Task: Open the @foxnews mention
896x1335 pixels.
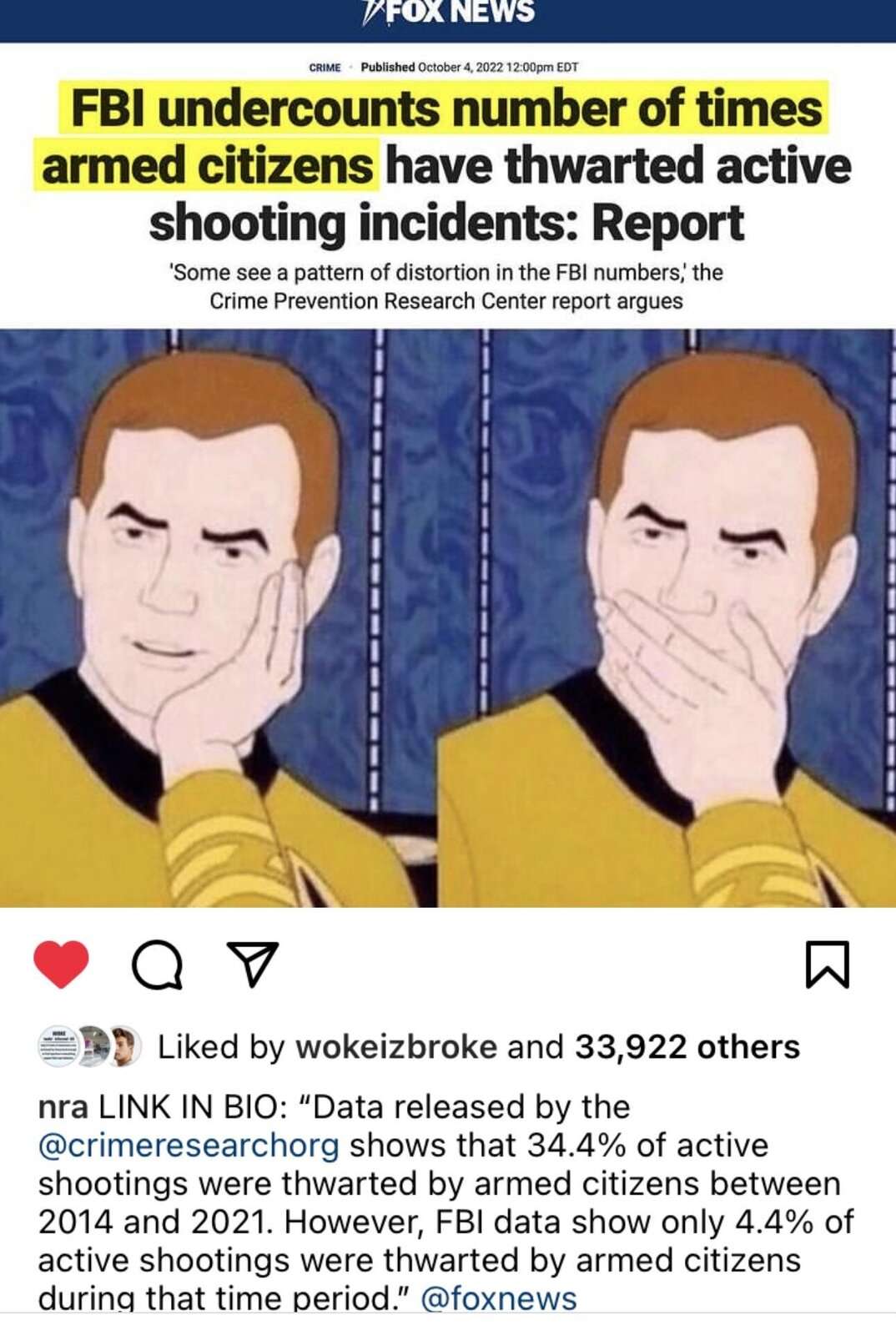Action: click(499, 1298)
